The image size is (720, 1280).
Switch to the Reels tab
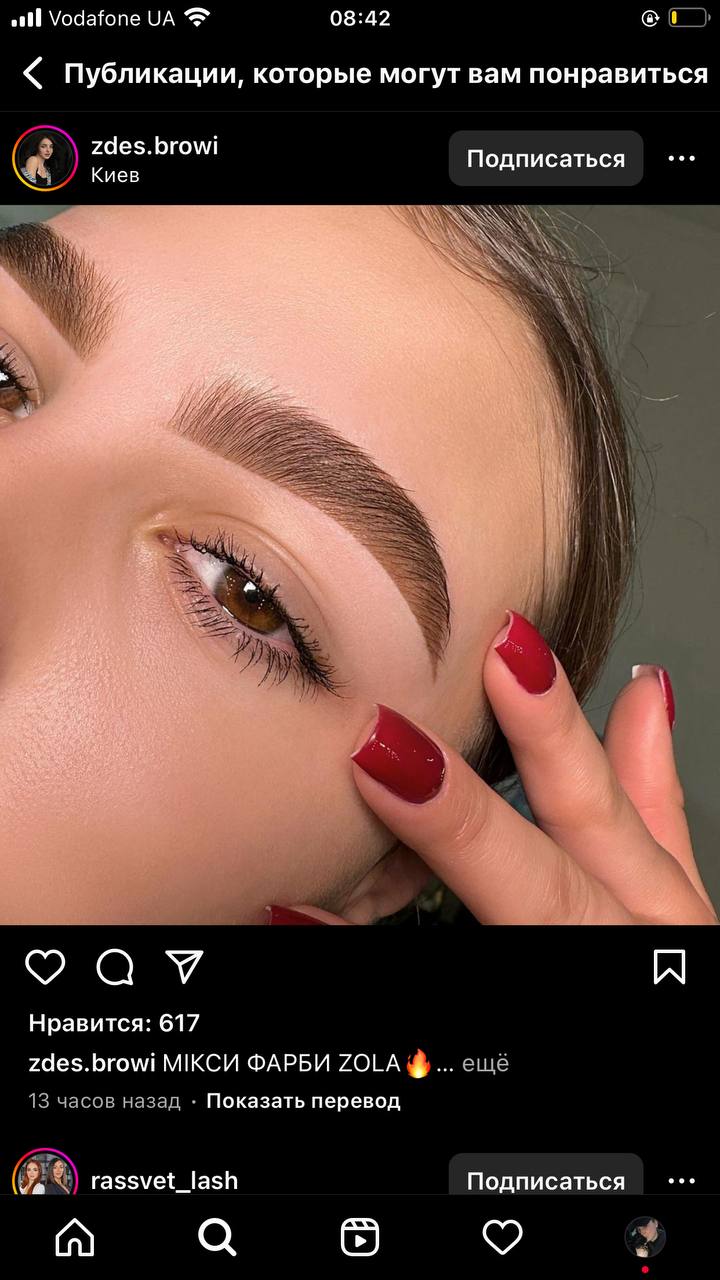(x=360, y=1238)
